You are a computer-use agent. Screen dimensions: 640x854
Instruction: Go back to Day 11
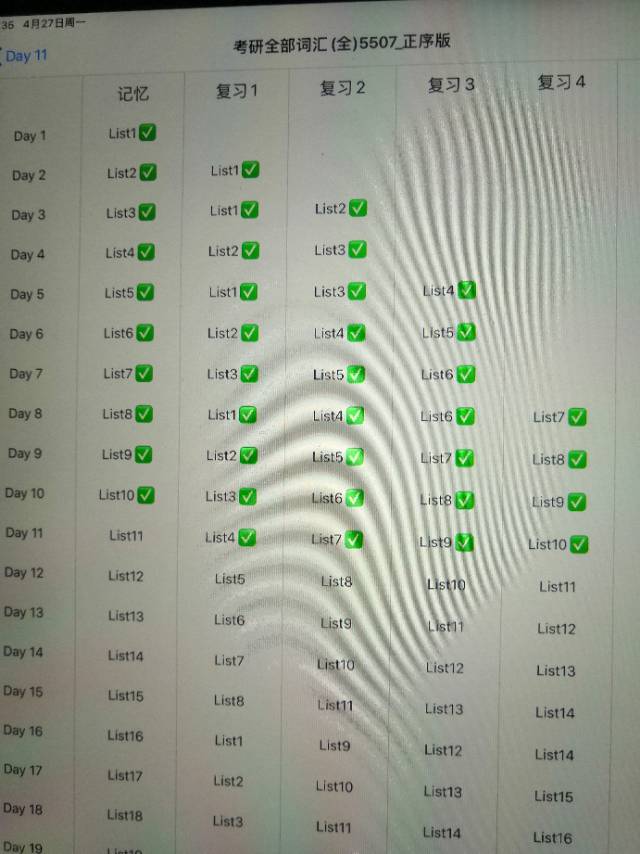pyautogui.click(x=24, y=56)
